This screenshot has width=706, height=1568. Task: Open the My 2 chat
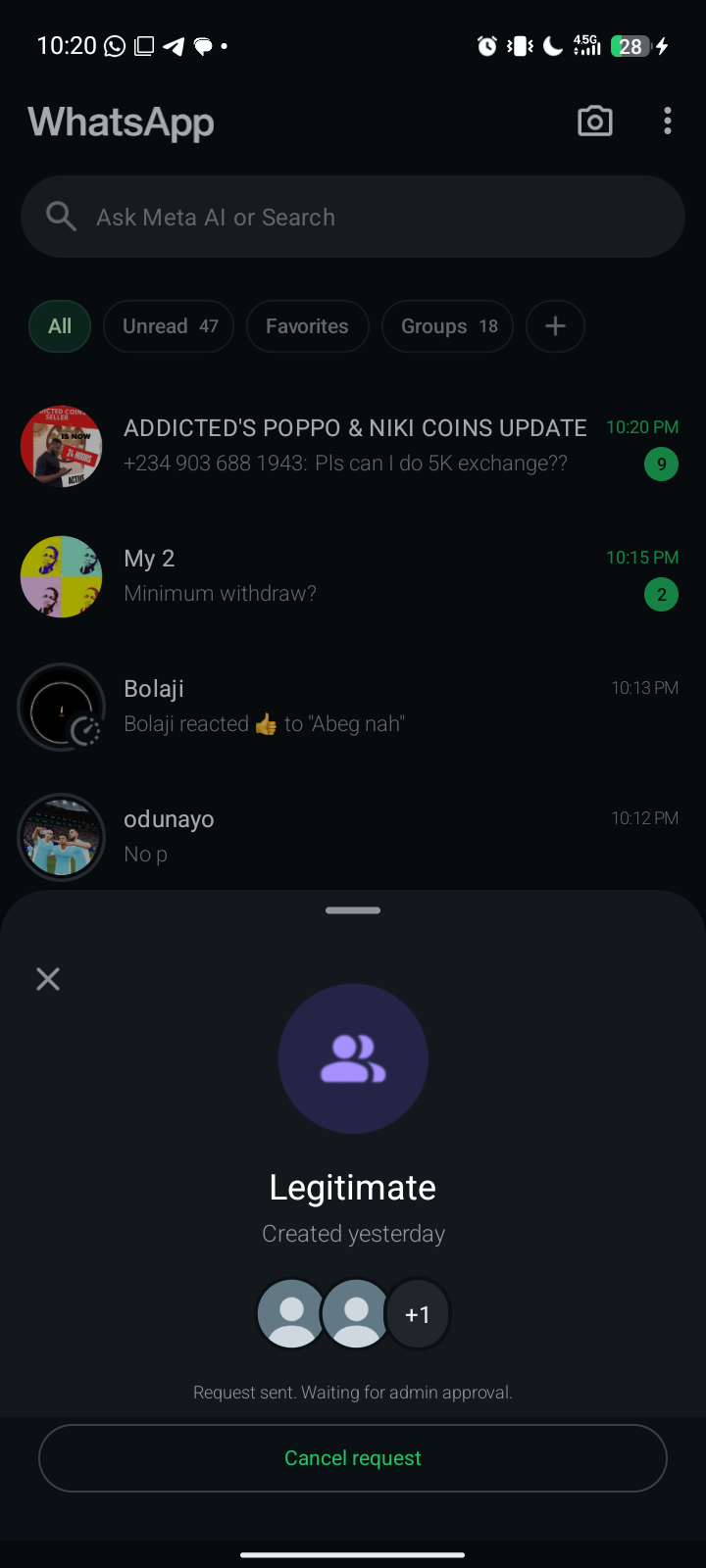click(x=353, y=576)
